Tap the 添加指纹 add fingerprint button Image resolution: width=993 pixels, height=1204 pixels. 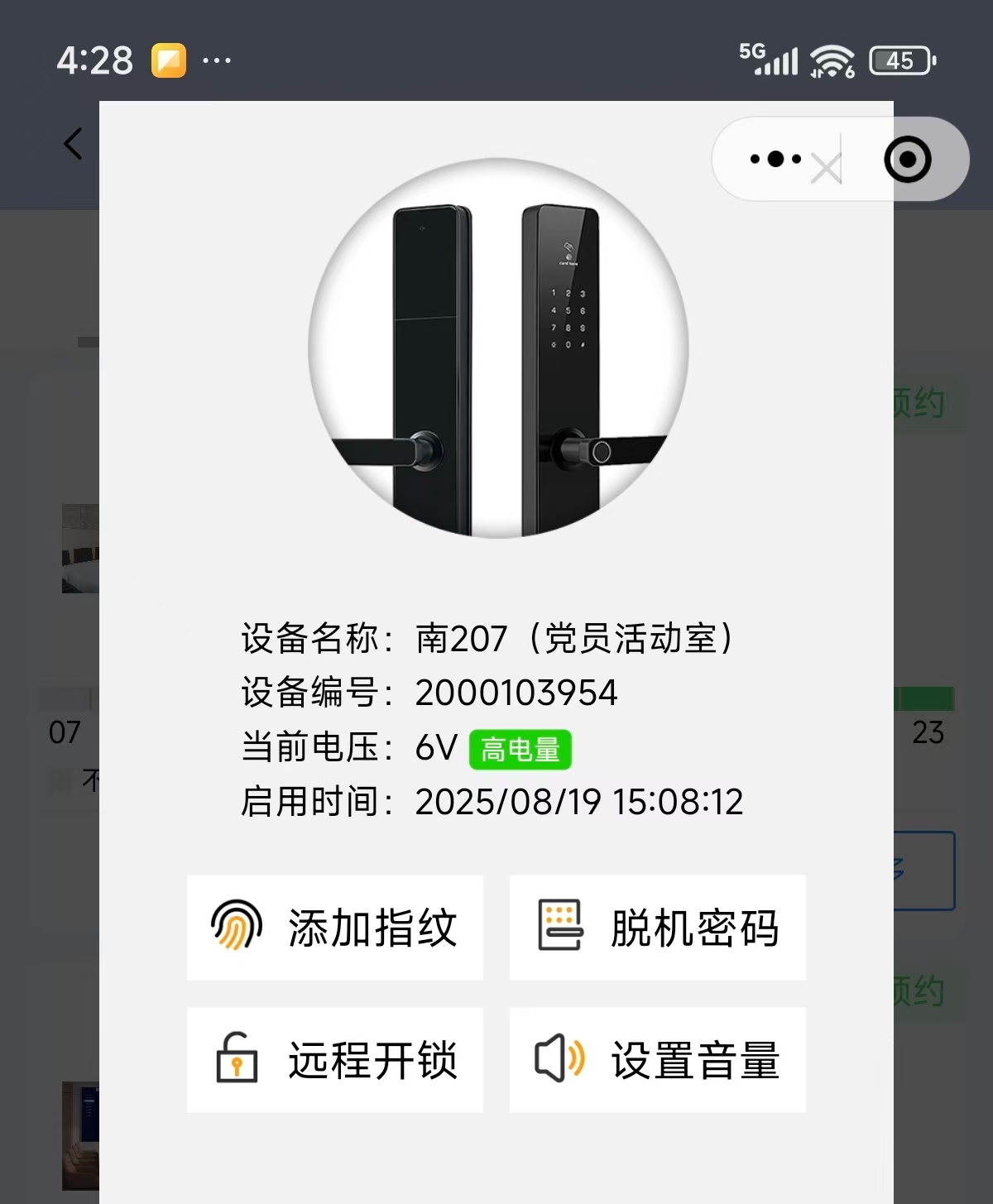point(334,928)
